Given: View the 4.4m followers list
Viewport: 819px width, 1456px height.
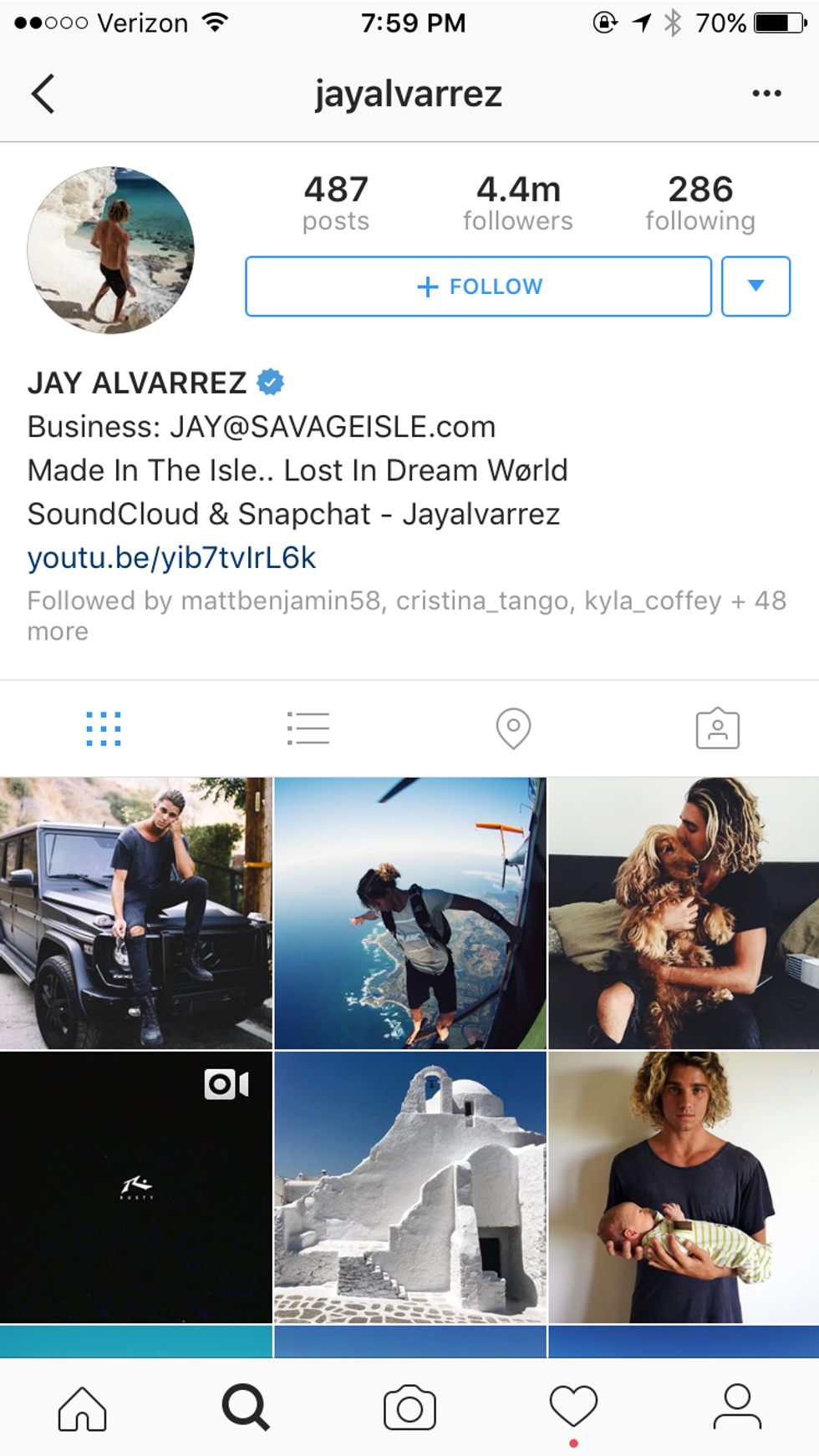Looking at the screenshot, I should (518, 203).
